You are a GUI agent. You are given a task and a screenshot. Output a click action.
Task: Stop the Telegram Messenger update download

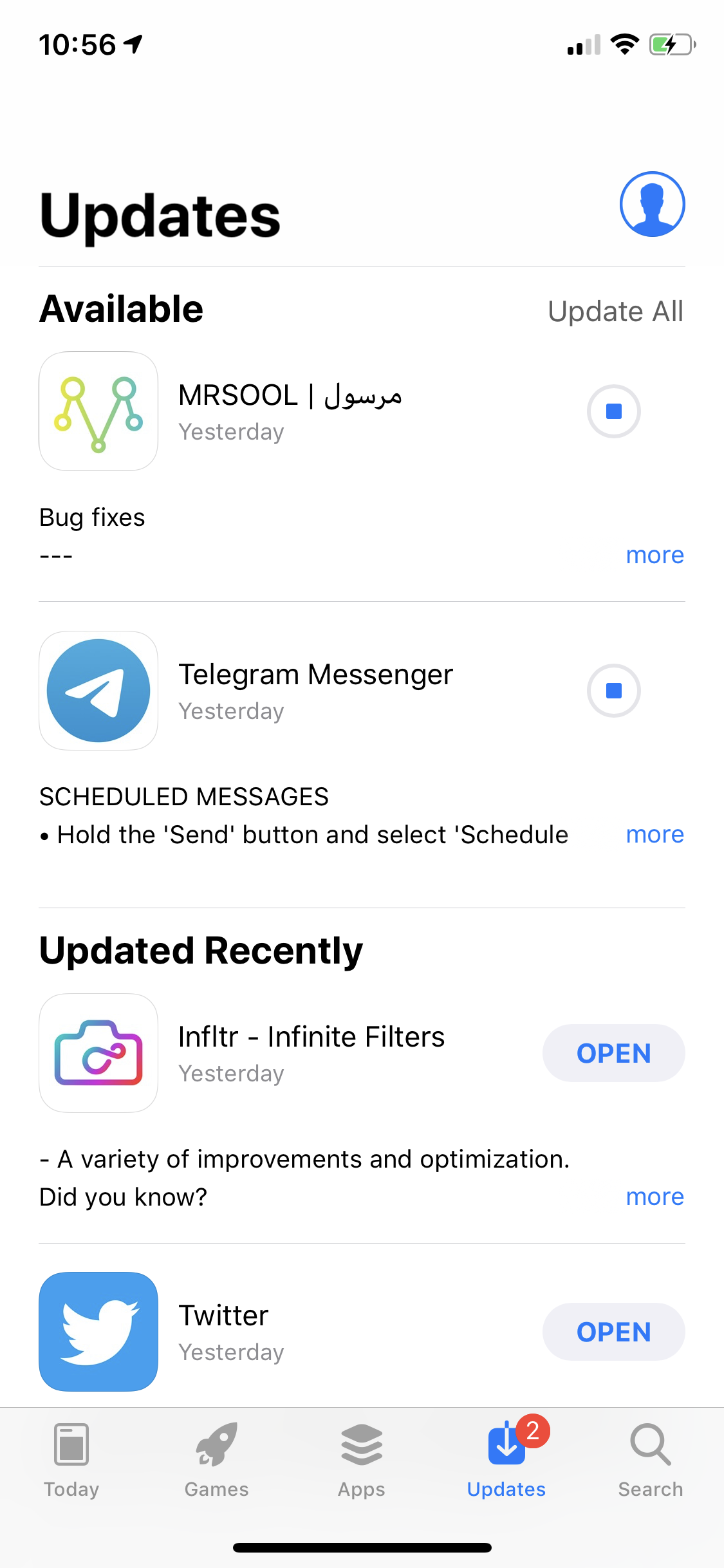[x=613, y=691]
